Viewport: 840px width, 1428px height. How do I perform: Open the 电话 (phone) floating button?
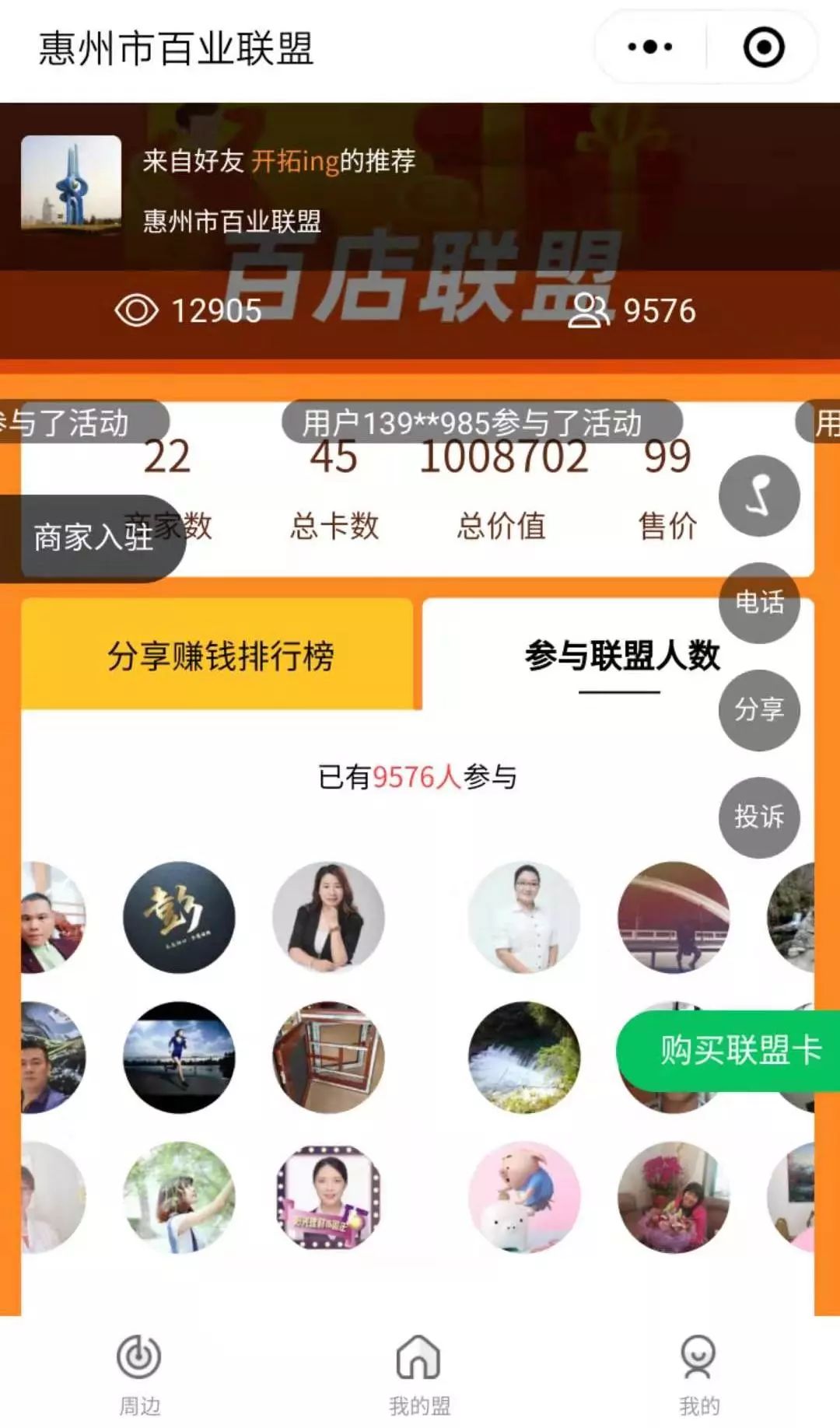tap(760, 604)
